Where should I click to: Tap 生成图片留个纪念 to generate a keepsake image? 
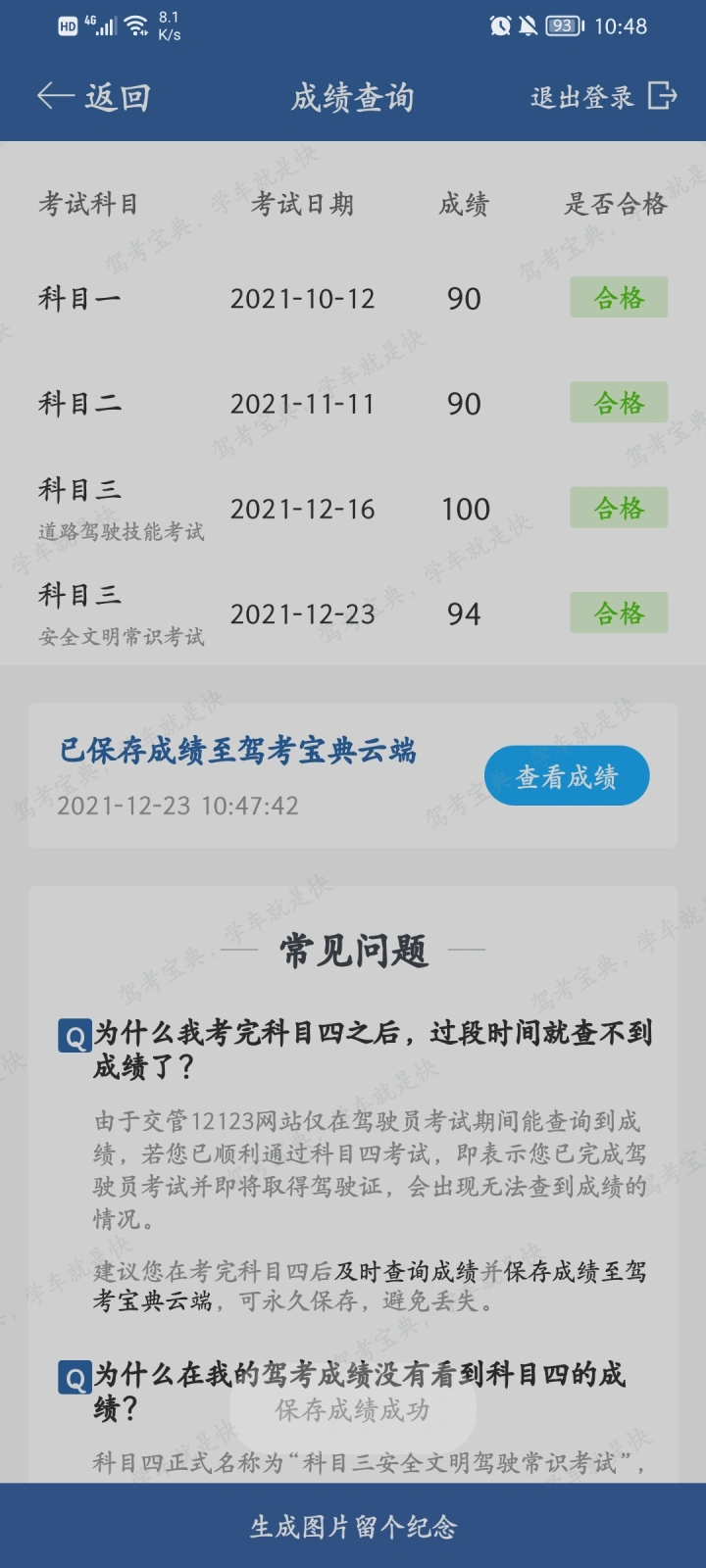tap(353, 1526)
